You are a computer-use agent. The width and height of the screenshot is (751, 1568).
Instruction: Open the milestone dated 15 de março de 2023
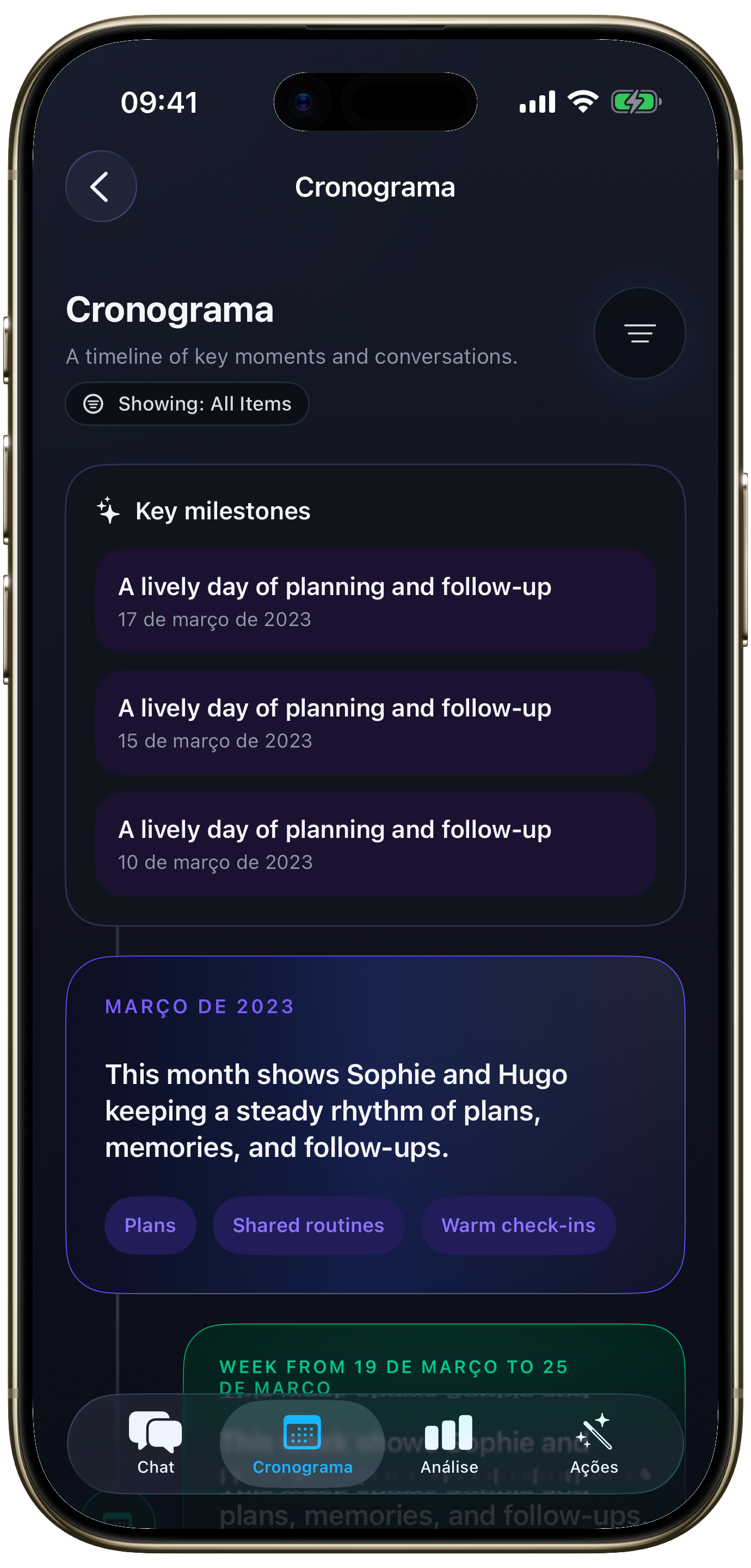[x=375, y=722]
